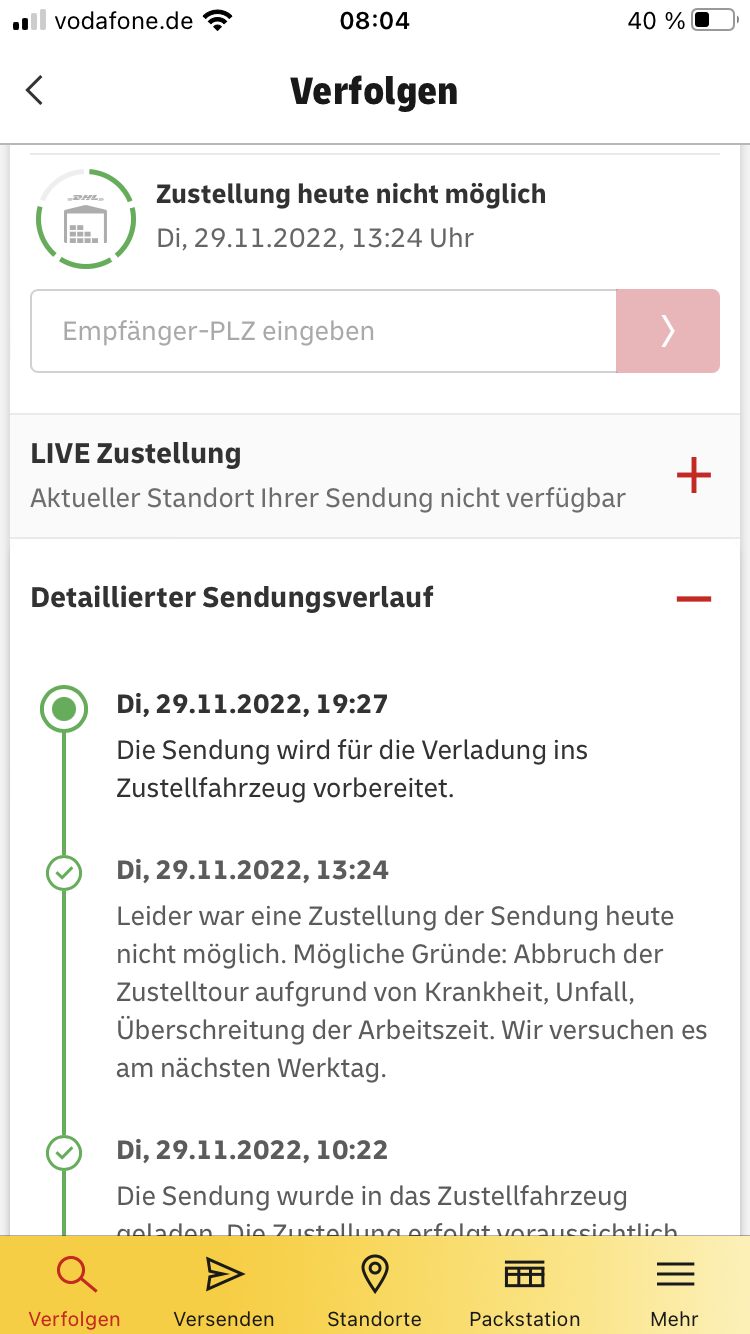Switch to the Standorte tab
The height and width of the screenshot is (1334, 750).
(x=374, y=1290)
